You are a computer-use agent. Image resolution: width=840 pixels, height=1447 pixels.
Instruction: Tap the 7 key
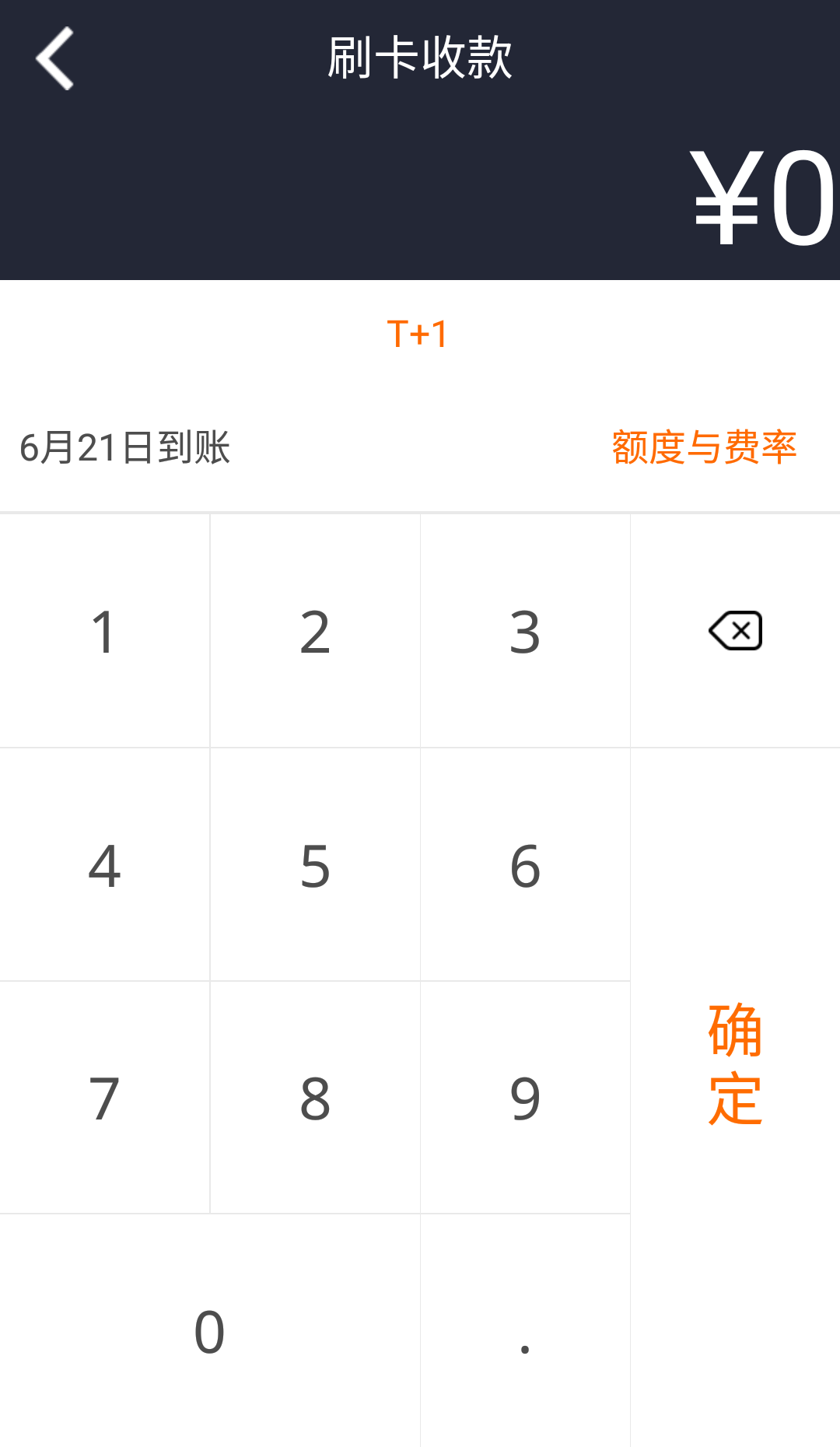coord(104,1098)
